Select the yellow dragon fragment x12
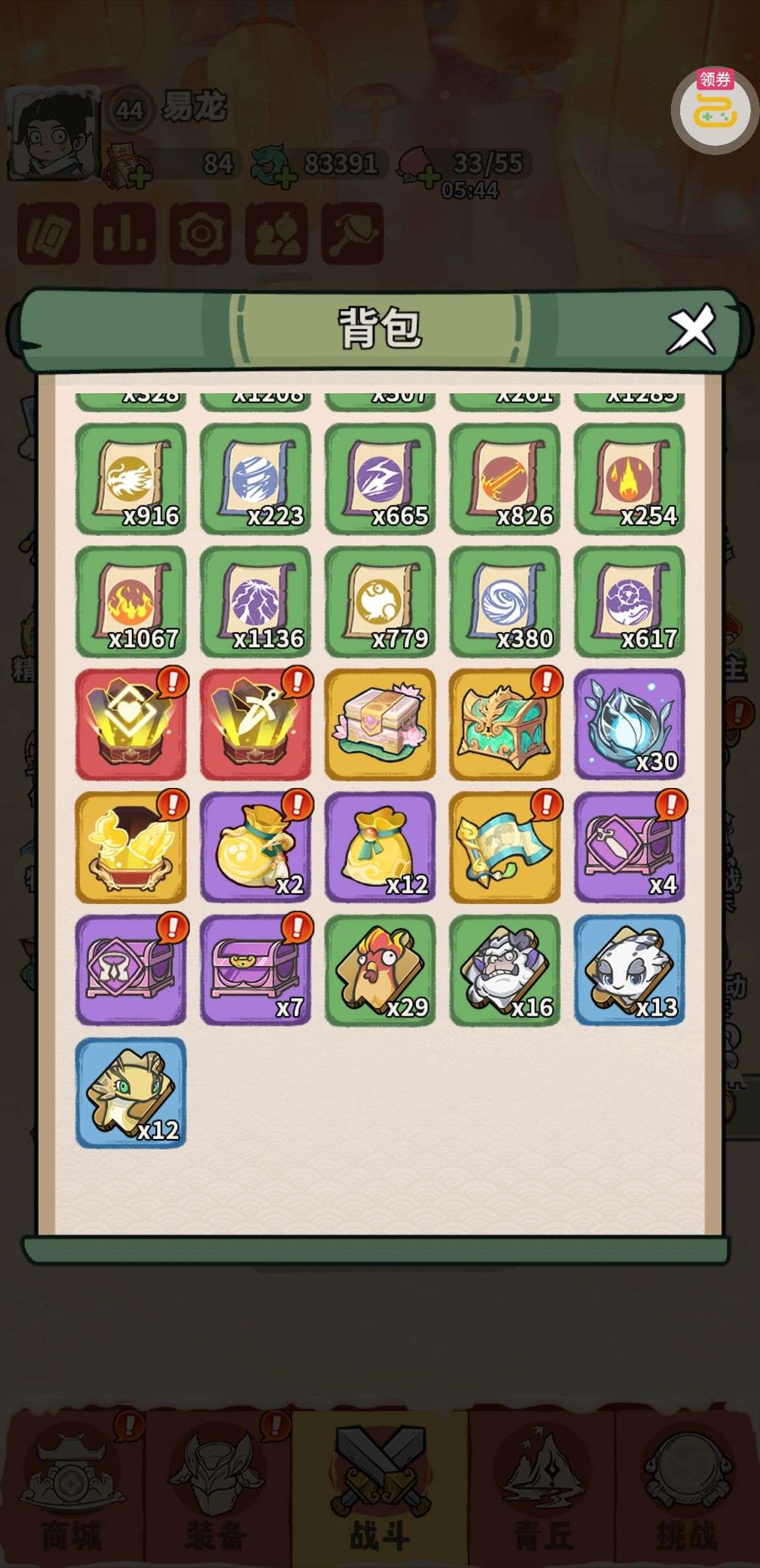 [131, 1092]
